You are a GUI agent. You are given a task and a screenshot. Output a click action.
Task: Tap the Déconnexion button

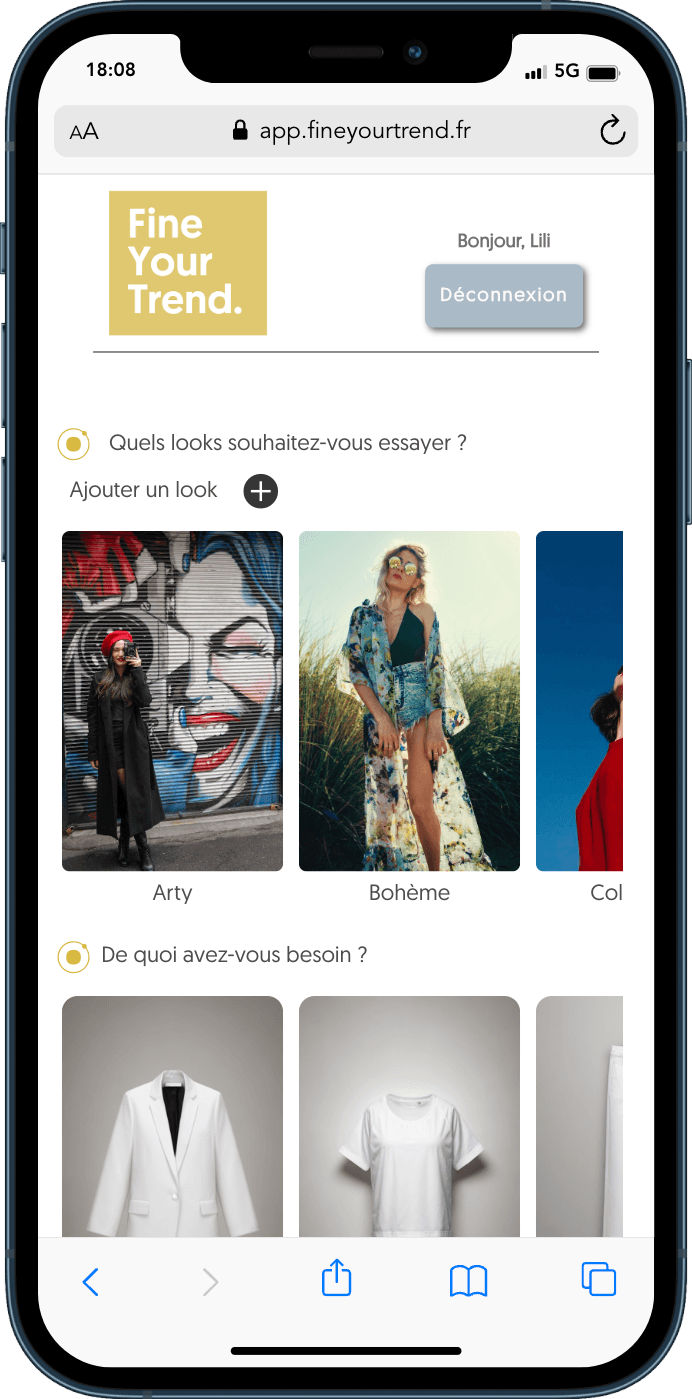tap(503, 295)
